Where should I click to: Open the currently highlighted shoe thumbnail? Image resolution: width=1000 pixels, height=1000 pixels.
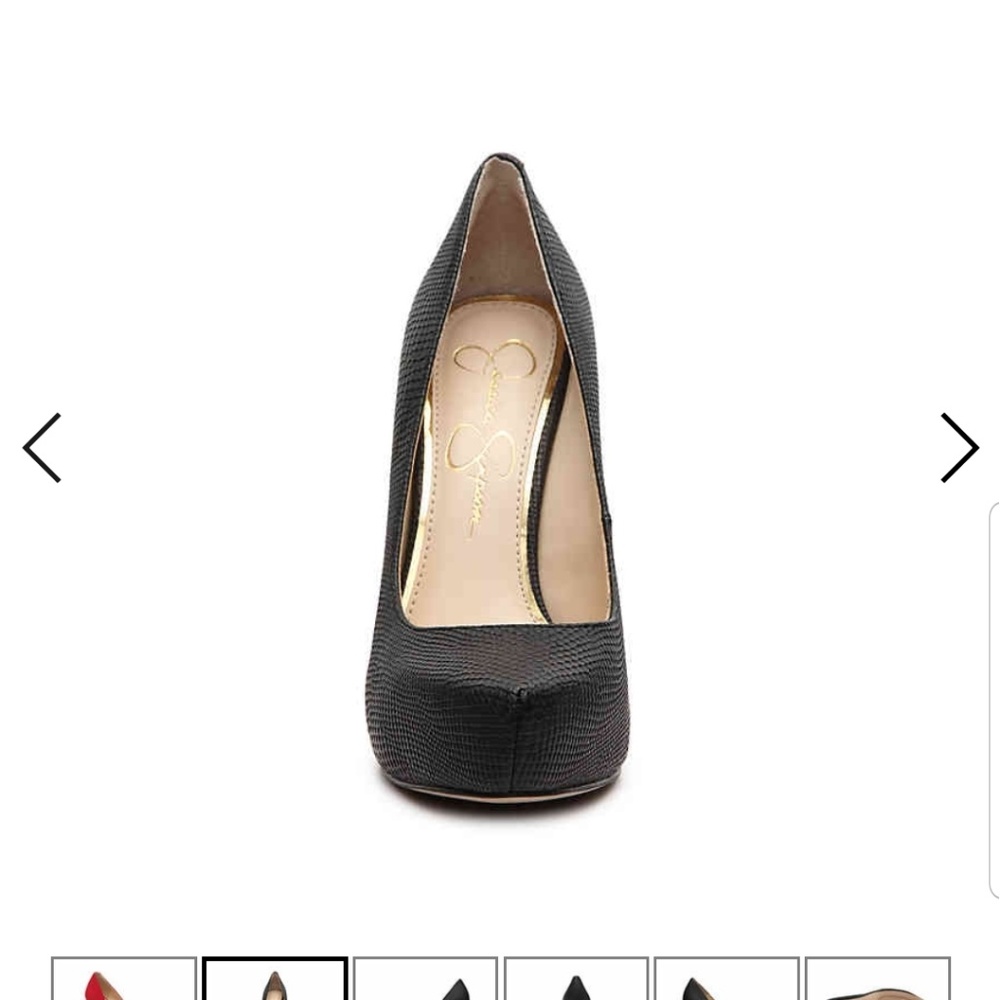(x=275, y=980)
